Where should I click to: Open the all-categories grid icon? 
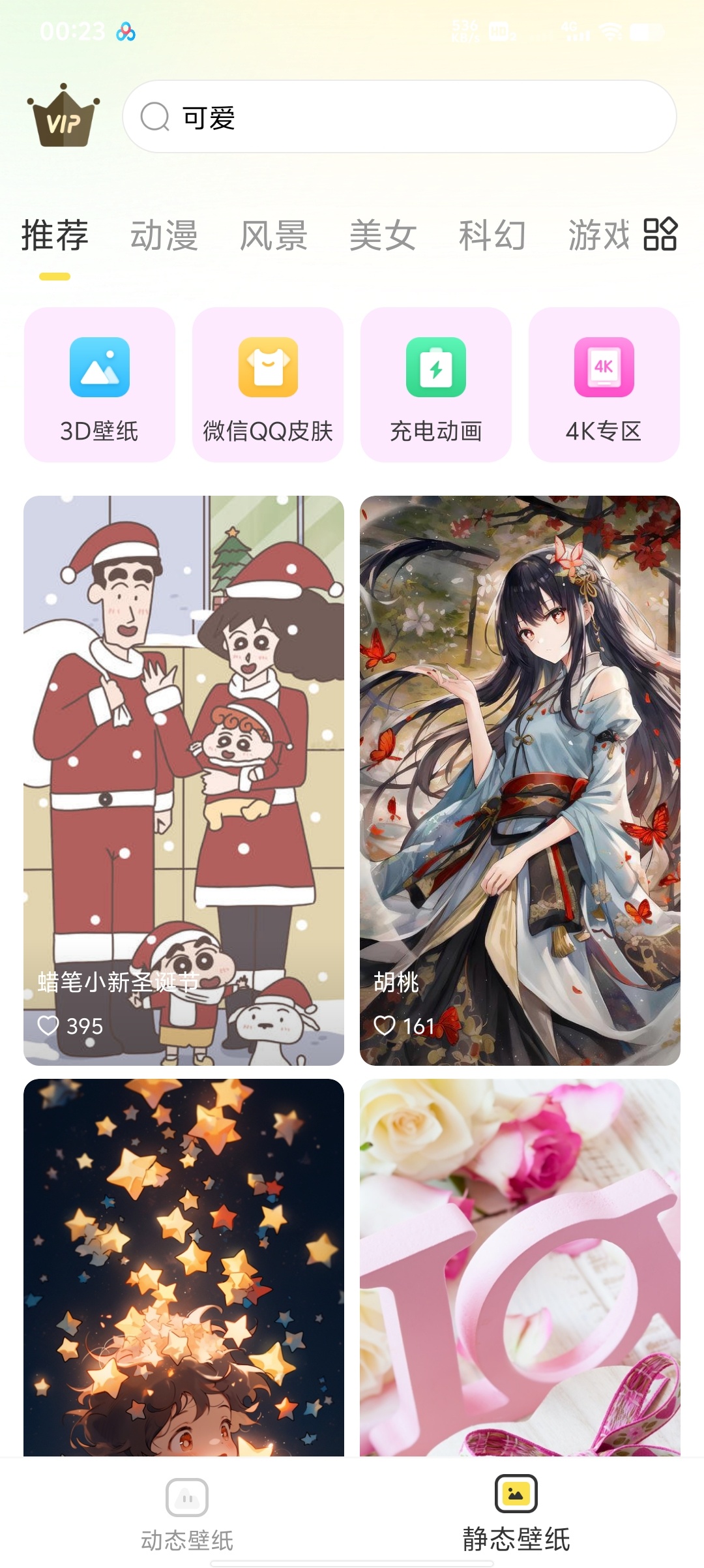point(660,234)
